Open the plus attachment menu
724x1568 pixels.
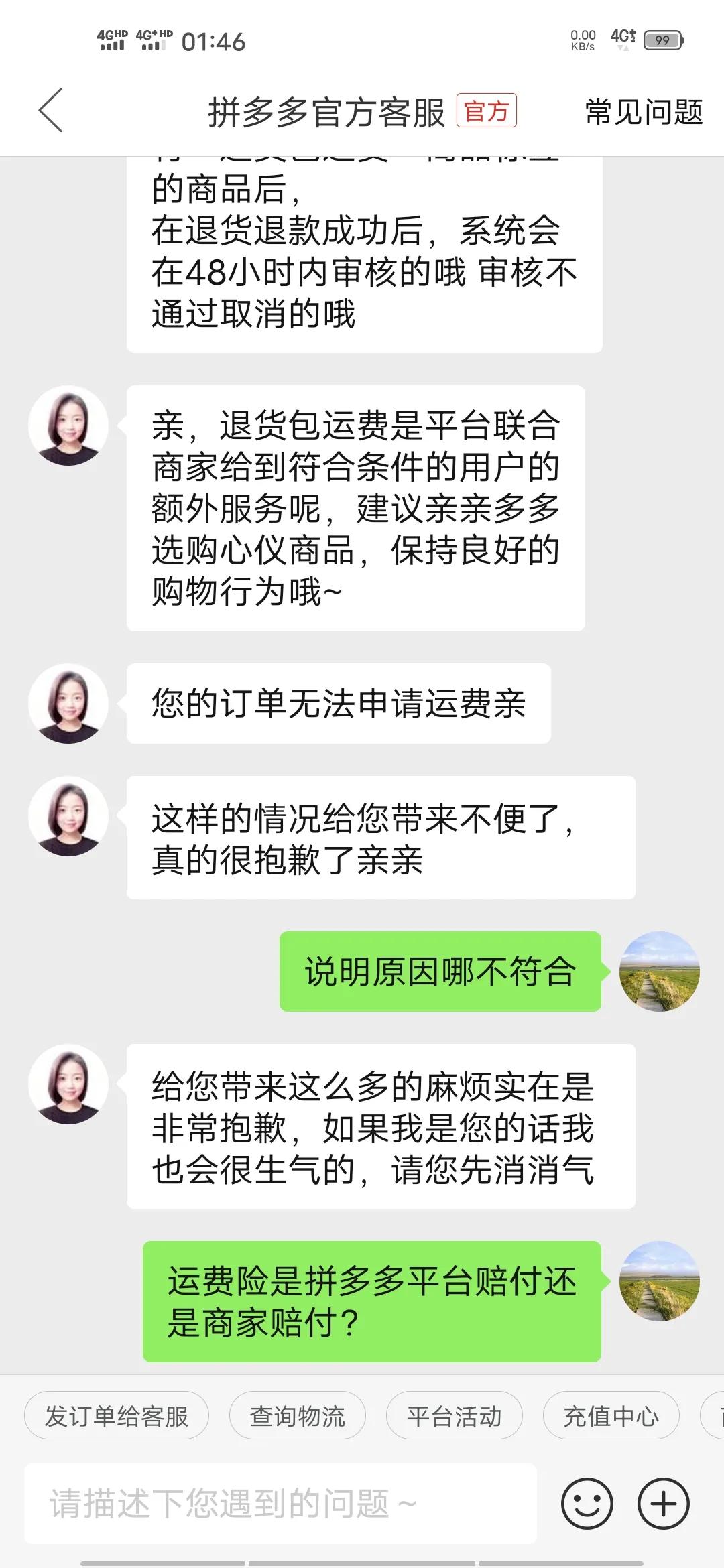coord(663,1504)
